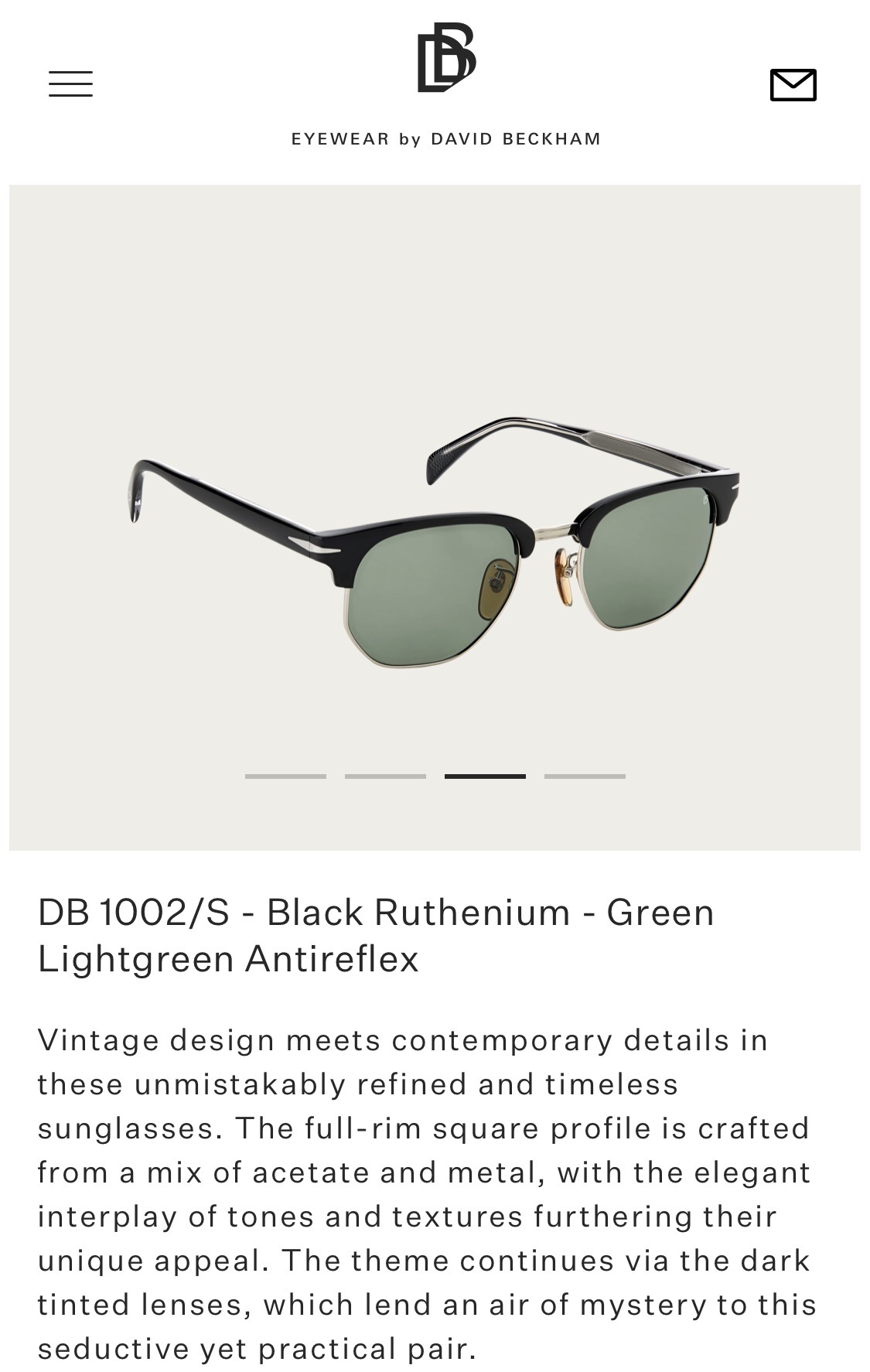Viewport: 870px width, 1372px height.
Task: Open the sunglasses product image
Action: (435, 541)
